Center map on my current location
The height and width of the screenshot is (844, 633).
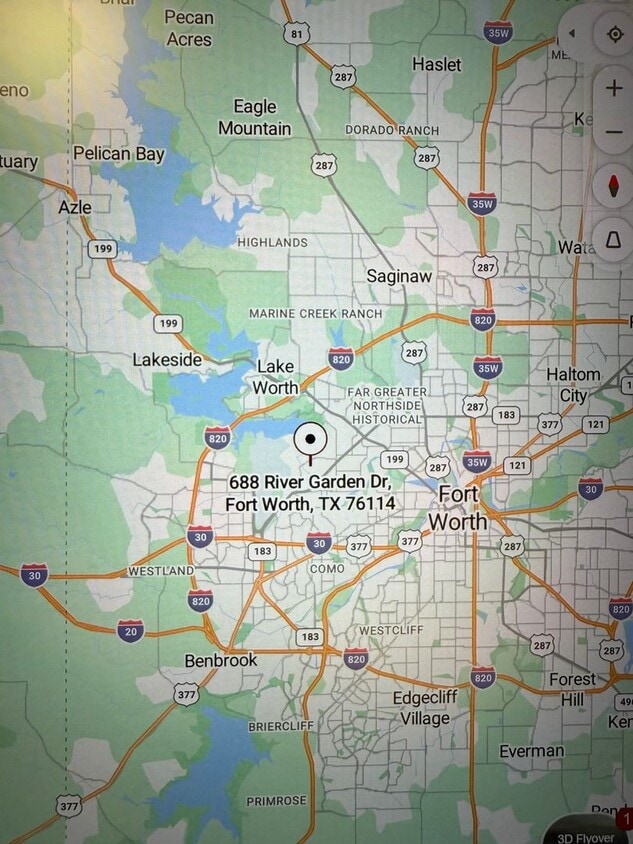(614, 33)
